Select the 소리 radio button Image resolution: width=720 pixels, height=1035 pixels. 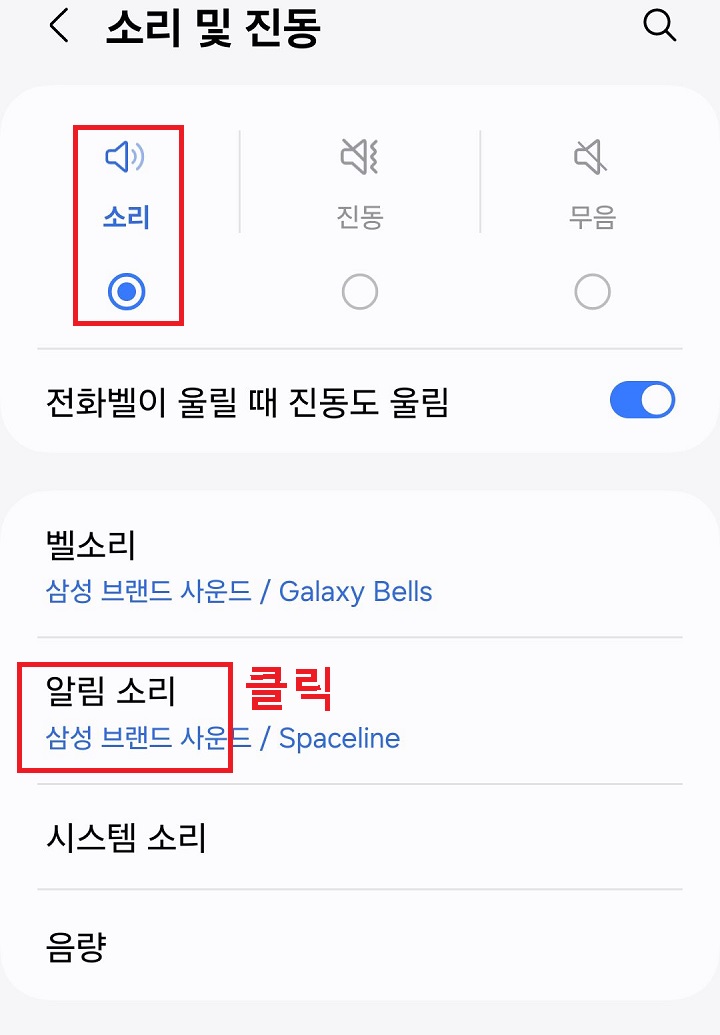coord(128,291)
